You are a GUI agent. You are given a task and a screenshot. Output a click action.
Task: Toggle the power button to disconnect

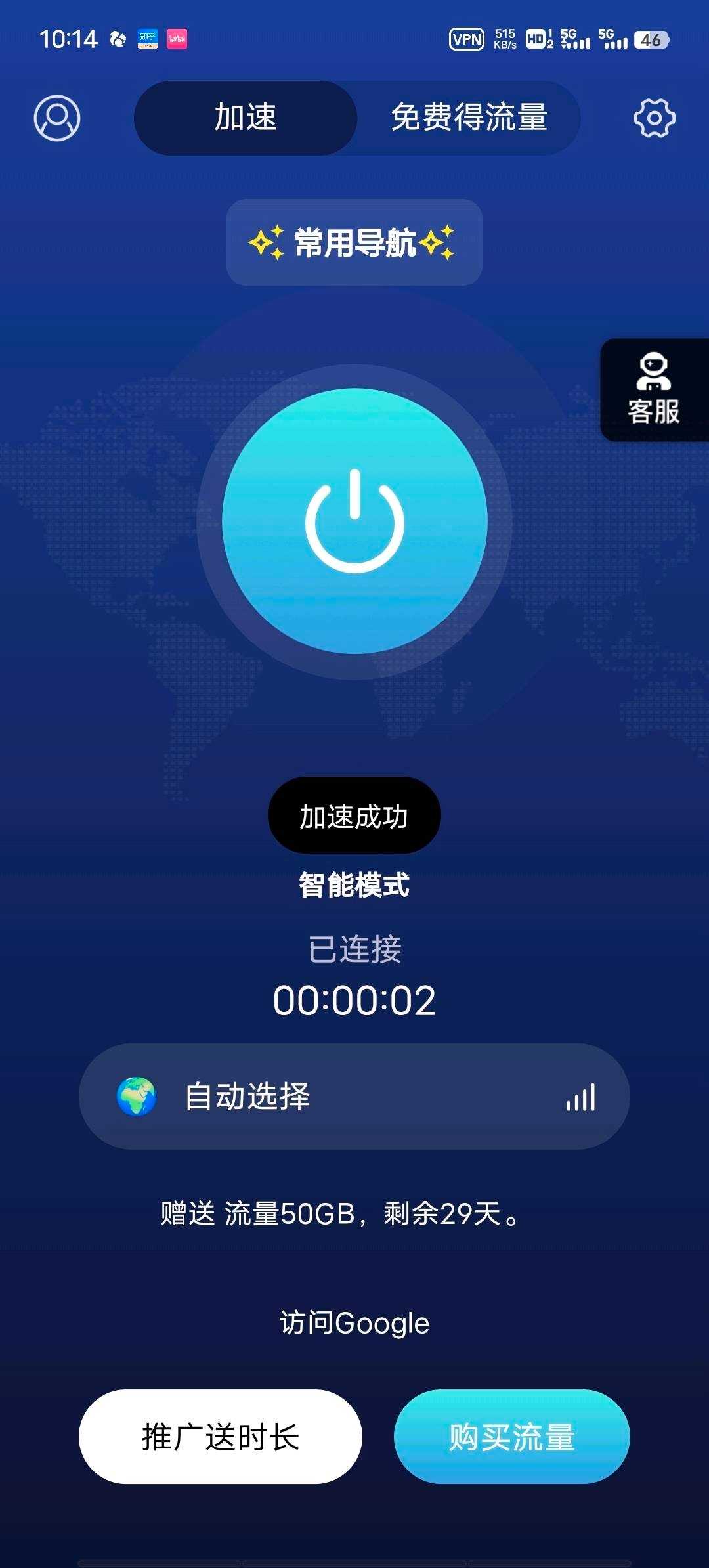click(x=354, y=521)
